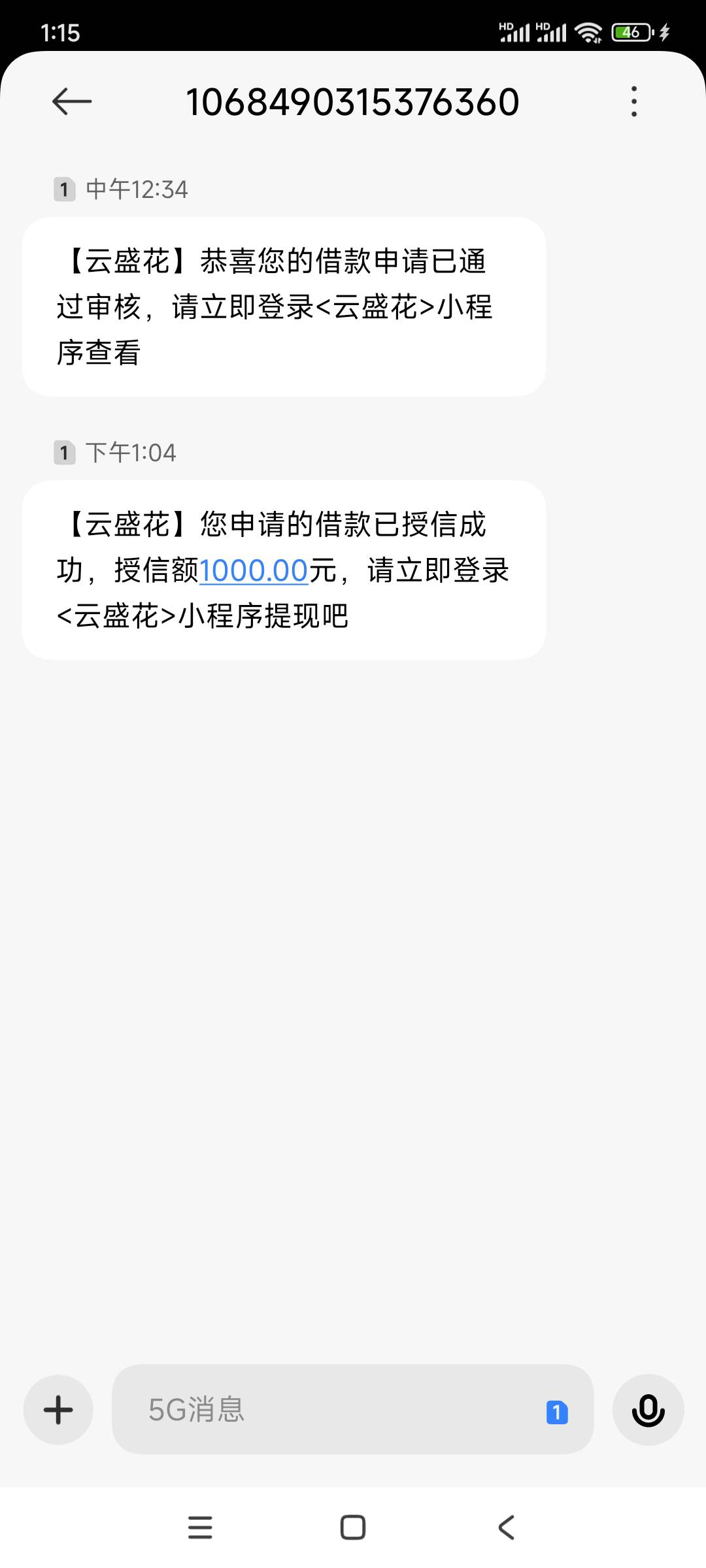
Task: Switch SIM card in the message field
Action: (x=557, y=1412)
